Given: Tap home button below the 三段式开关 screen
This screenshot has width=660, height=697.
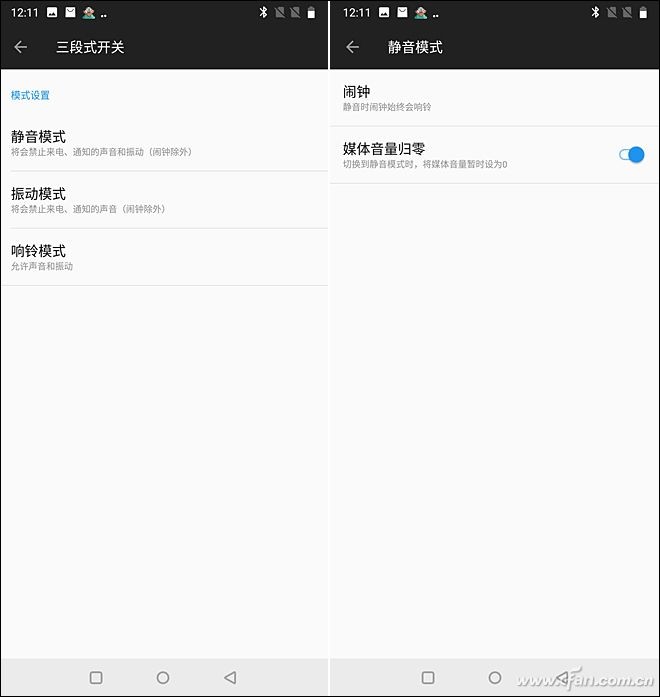Looking at the screenshot, I should coord(163,677).
